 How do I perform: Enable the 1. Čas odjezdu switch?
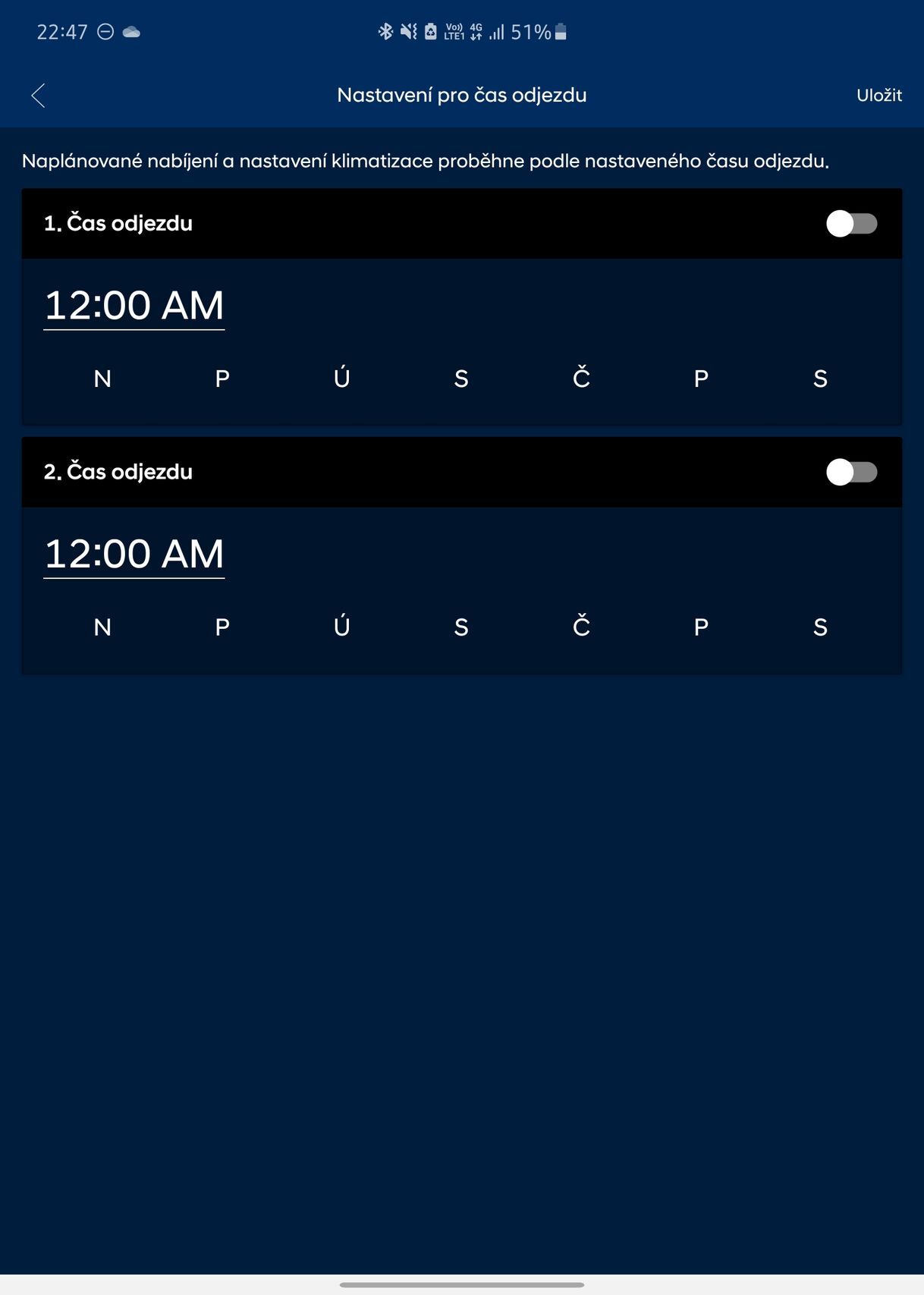(x=851, y=224)
